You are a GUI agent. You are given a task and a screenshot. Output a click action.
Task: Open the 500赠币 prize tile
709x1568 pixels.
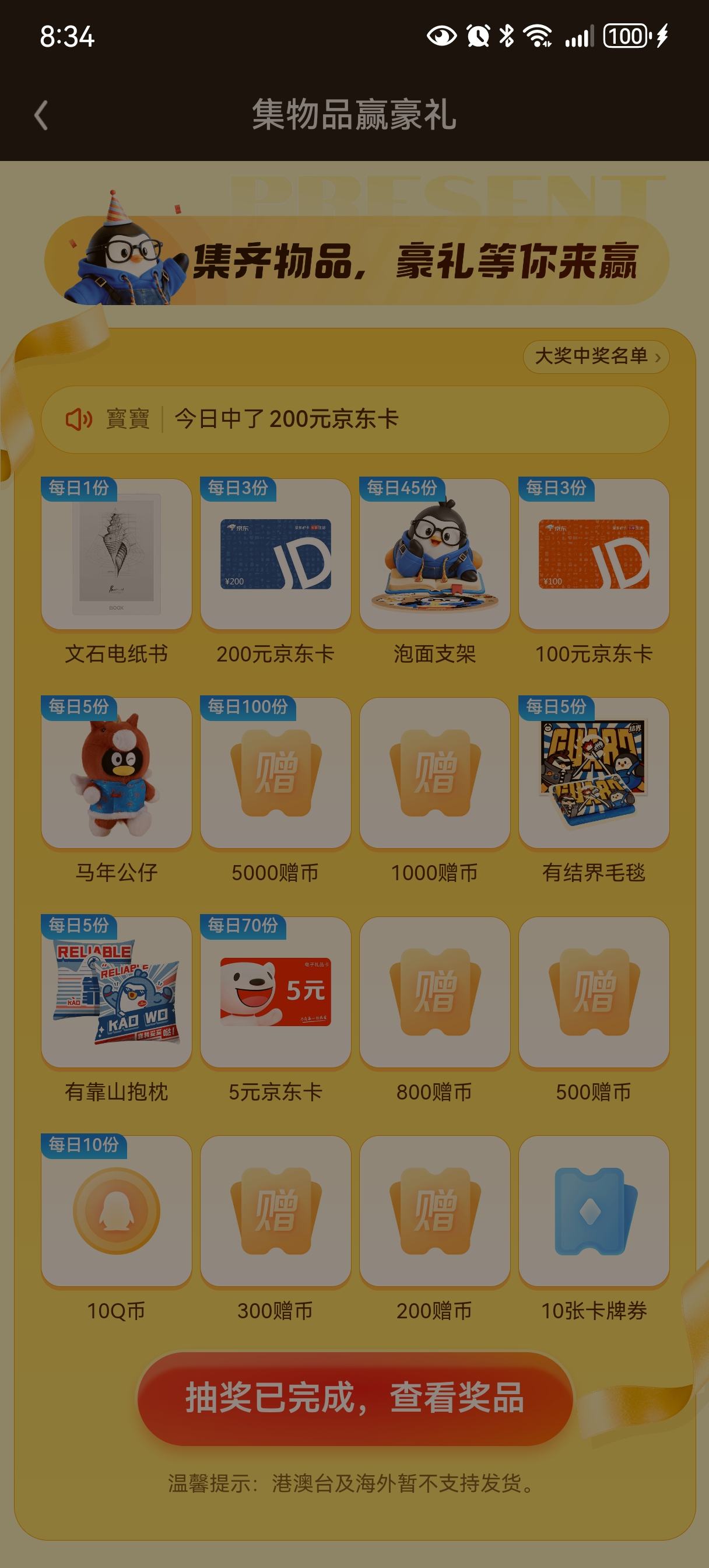pyautogui.click(x=594, y=992)
